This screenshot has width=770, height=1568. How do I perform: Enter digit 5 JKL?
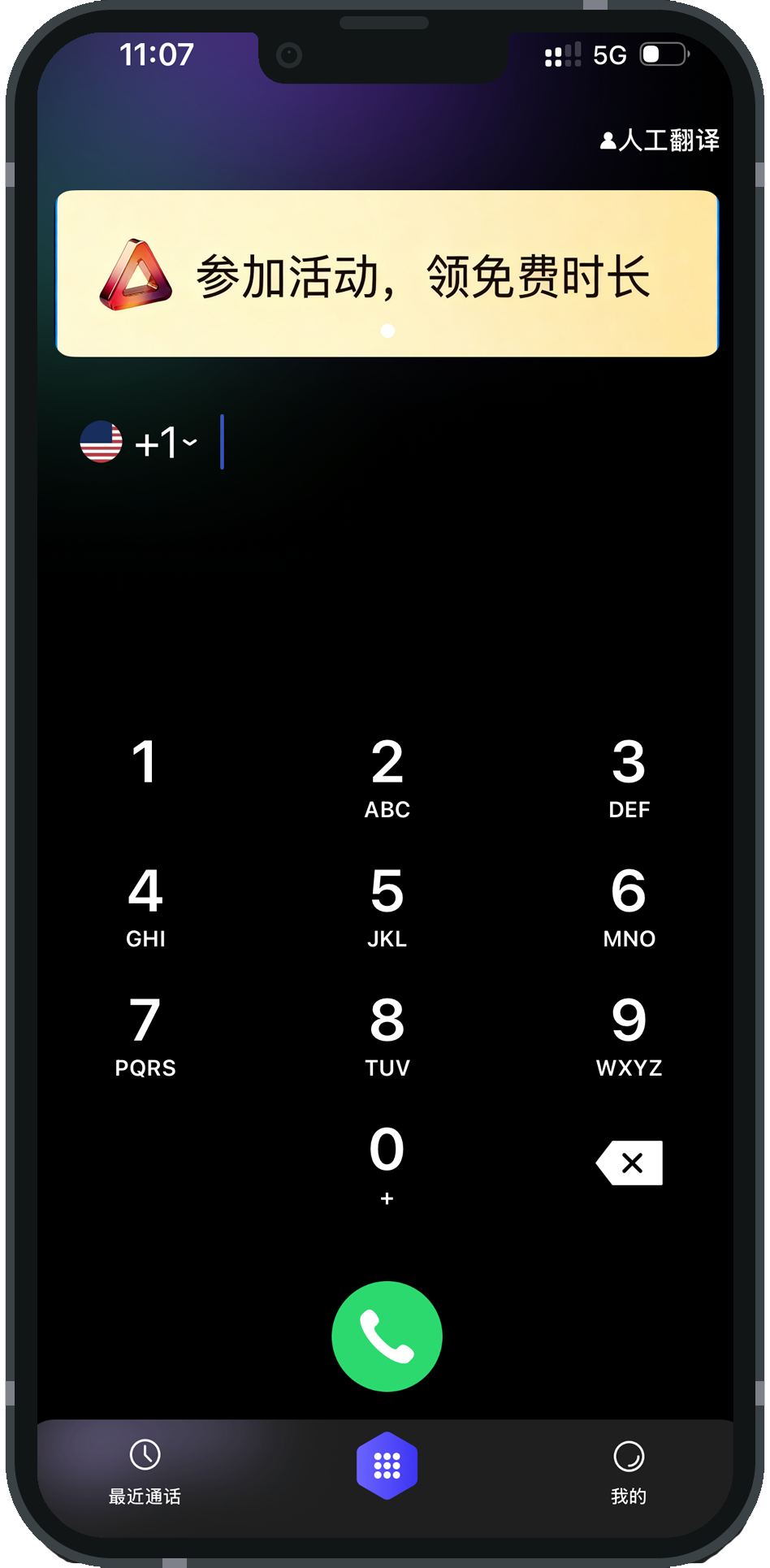point(387,905)
